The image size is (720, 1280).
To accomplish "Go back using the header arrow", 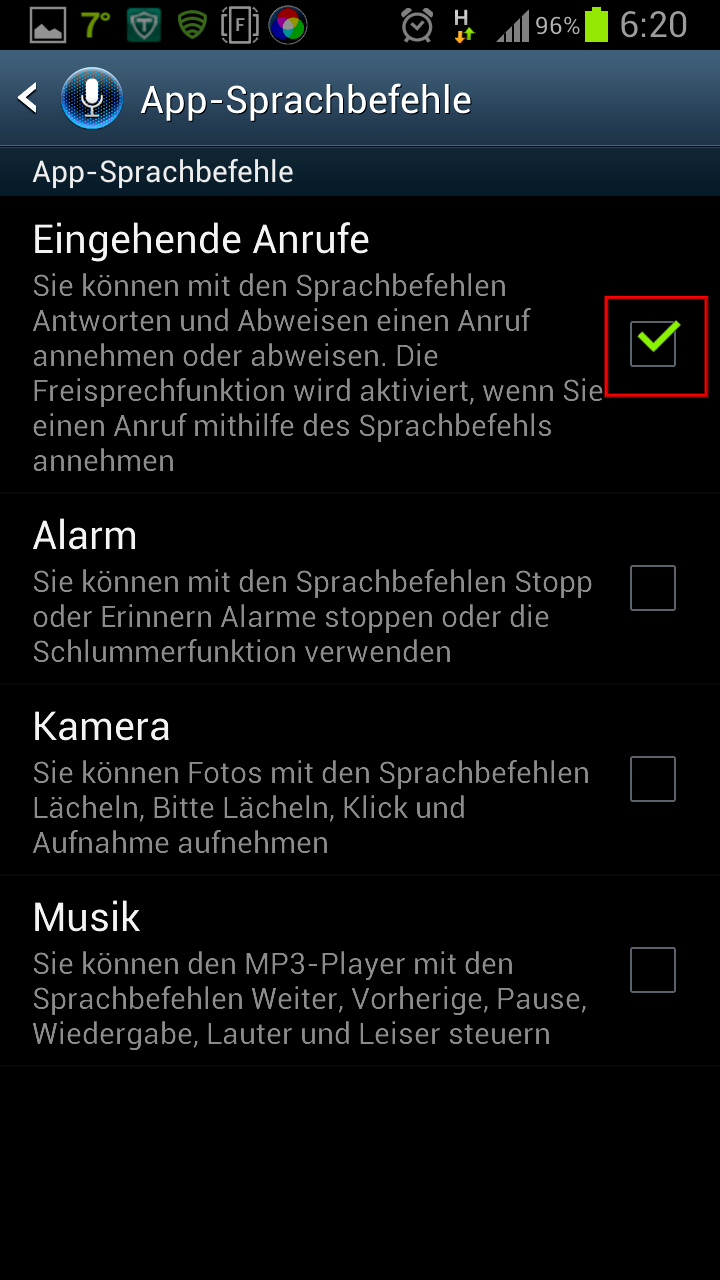I will (x=28, y=99).
